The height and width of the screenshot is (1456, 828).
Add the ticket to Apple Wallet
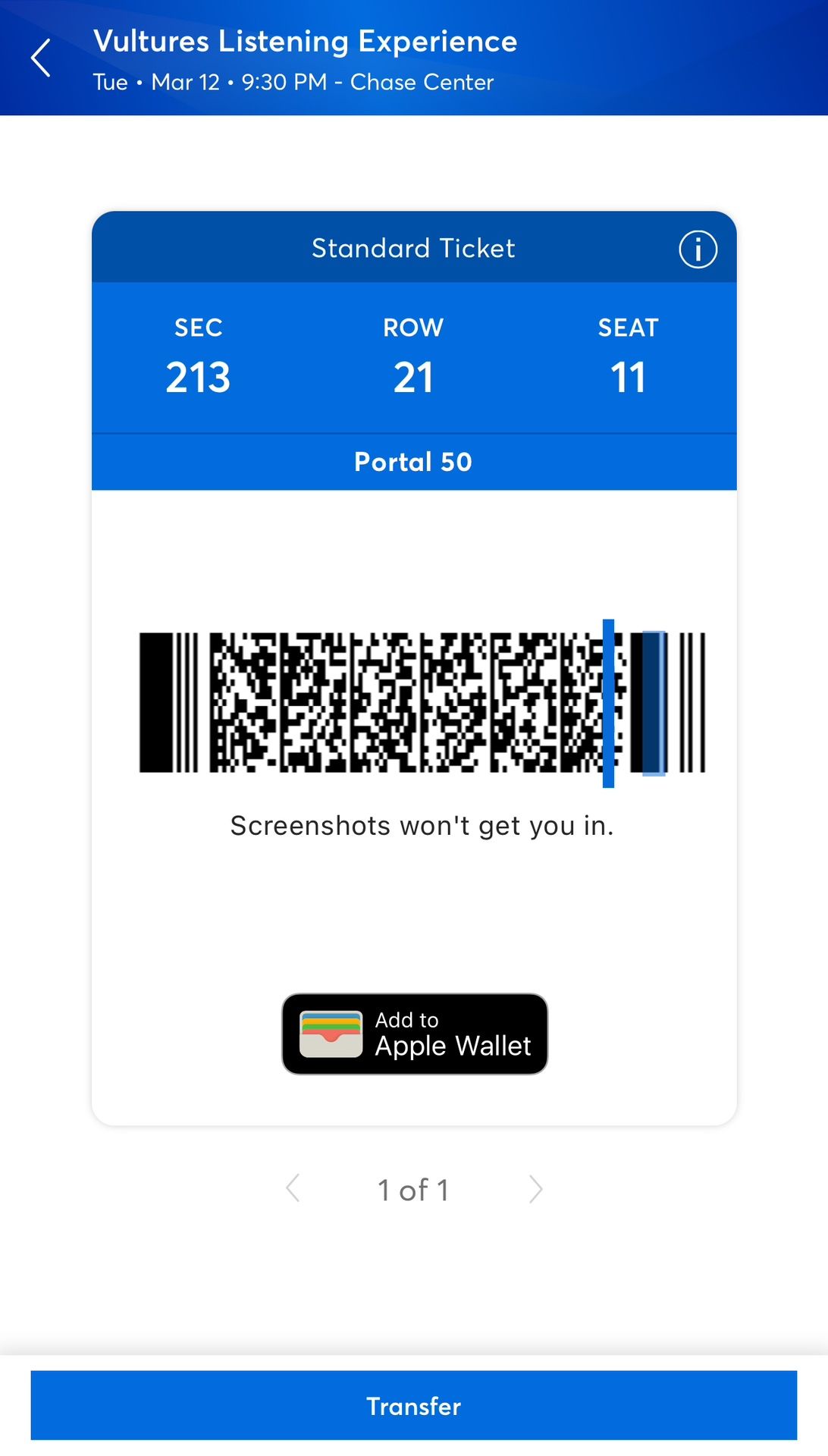pos(415,1034)
